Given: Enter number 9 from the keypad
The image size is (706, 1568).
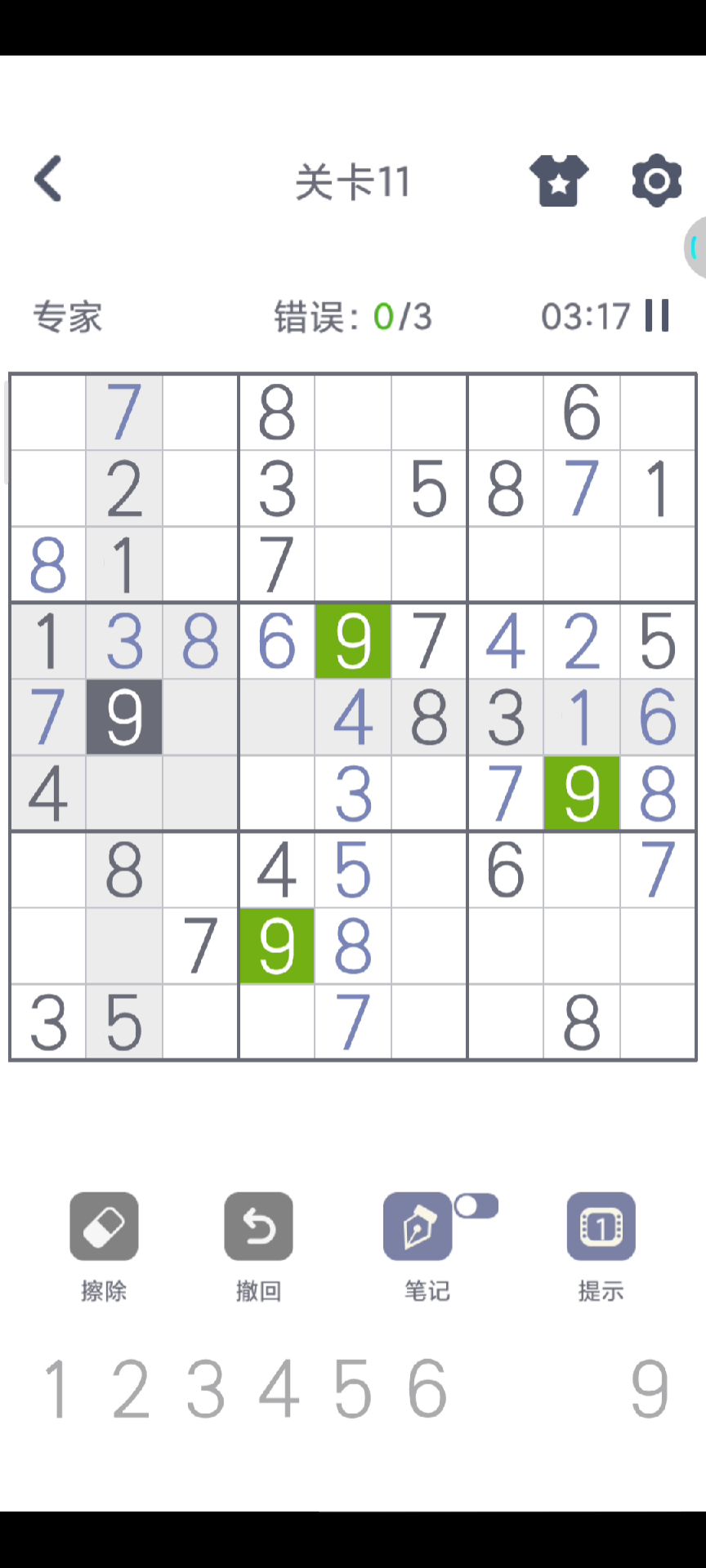Looking at the screenshot, I should tap(650, 1388).
